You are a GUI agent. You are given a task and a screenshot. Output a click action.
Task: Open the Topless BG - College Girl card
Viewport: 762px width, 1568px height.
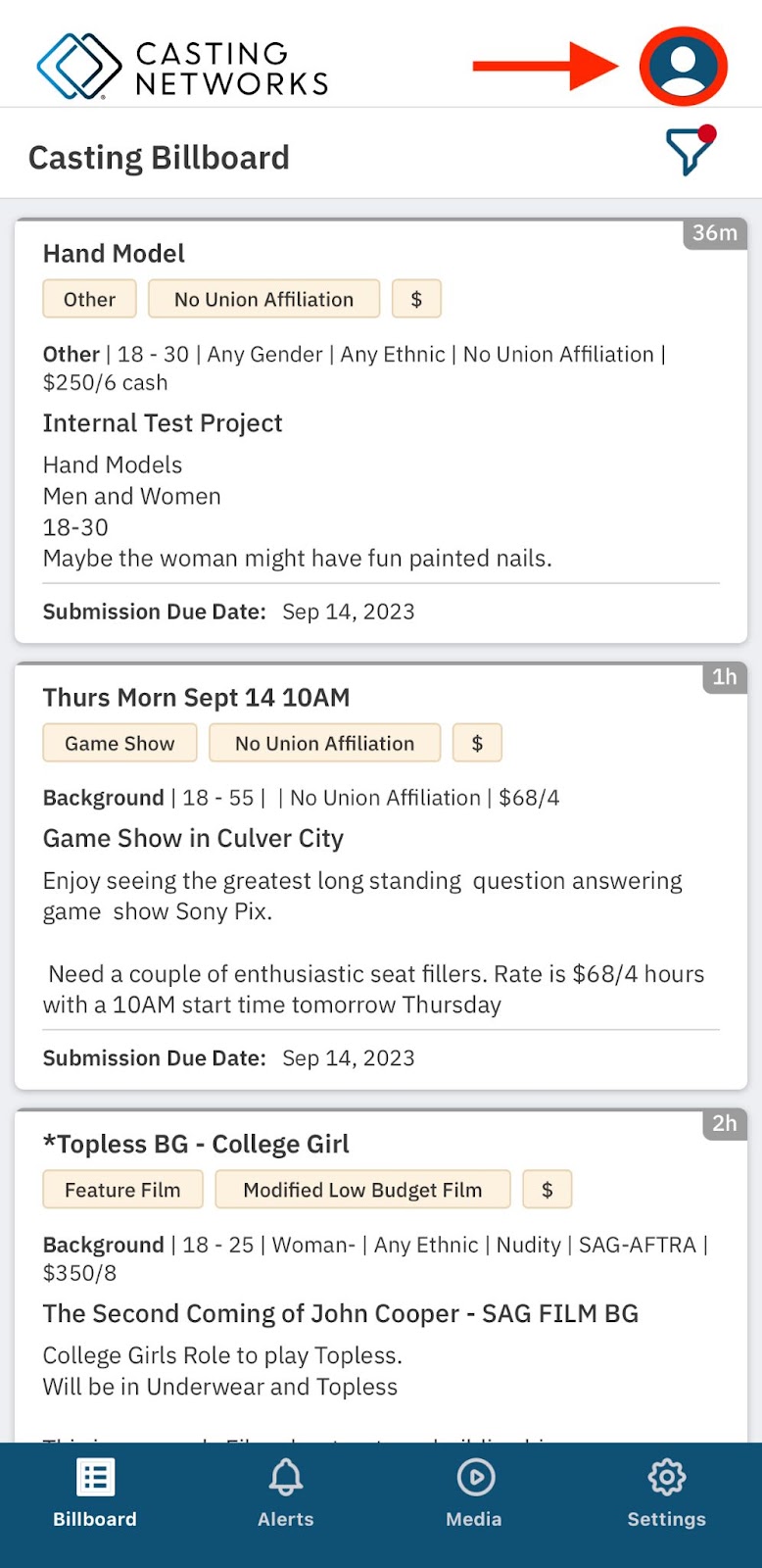[381, 1276]
